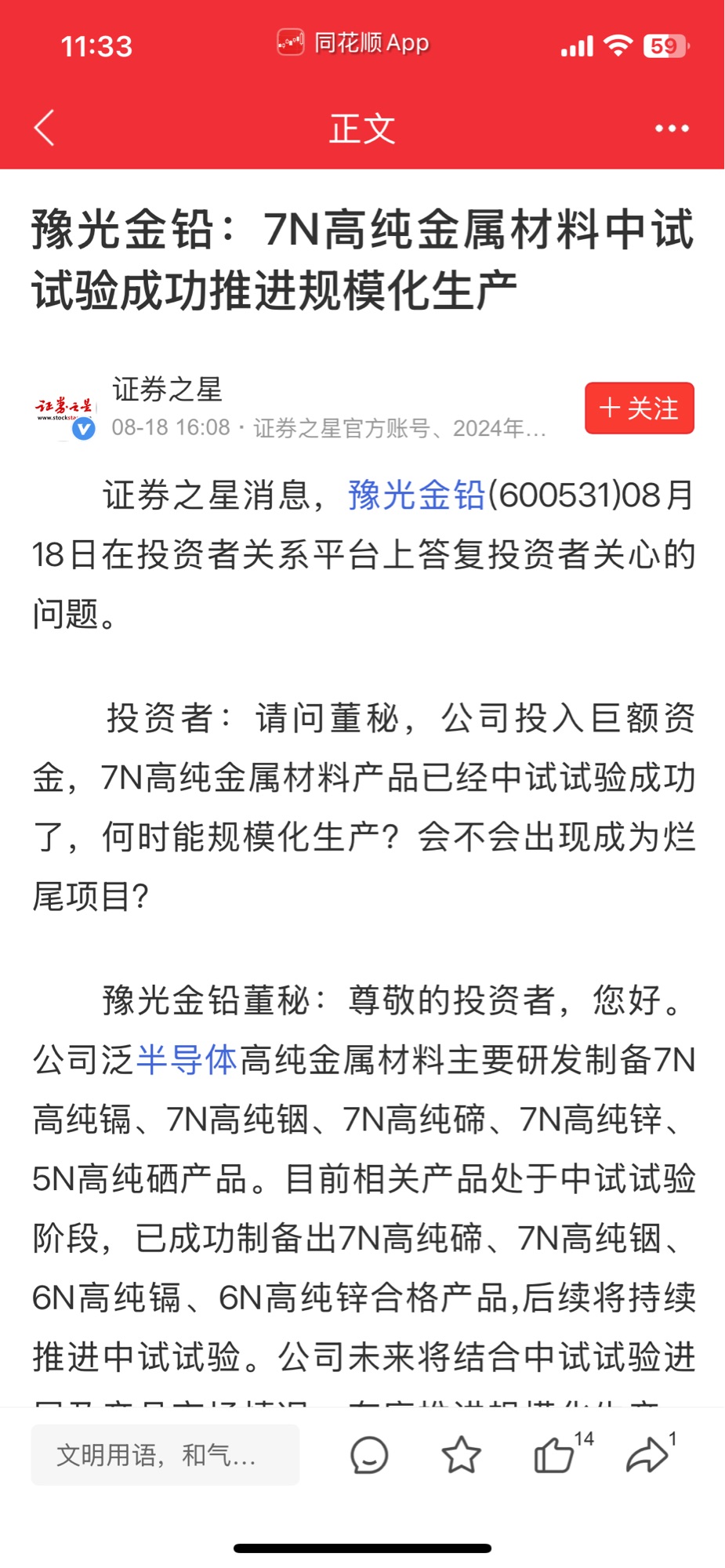Screen dimensions: 725x1568
Task: Return to 同花顺 App via status bar pill
Action: pos(353,43)
